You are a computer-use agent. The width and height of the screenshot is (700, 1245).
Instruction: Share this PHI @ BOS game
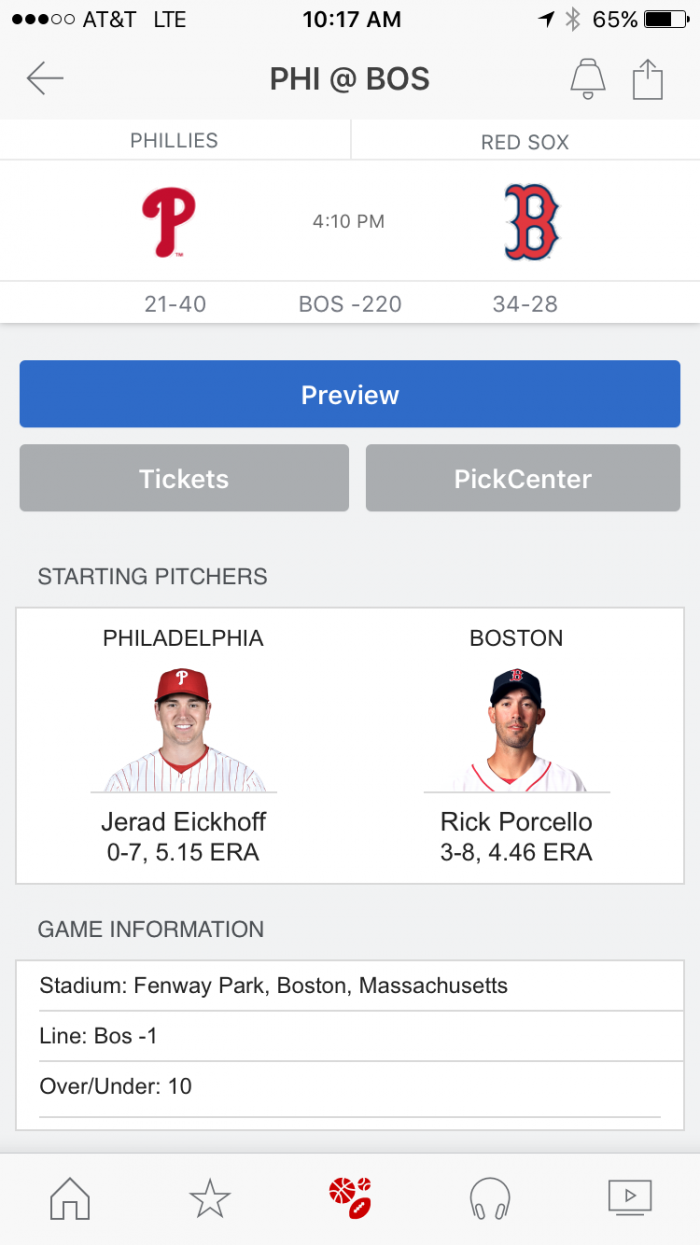[648, 78]
